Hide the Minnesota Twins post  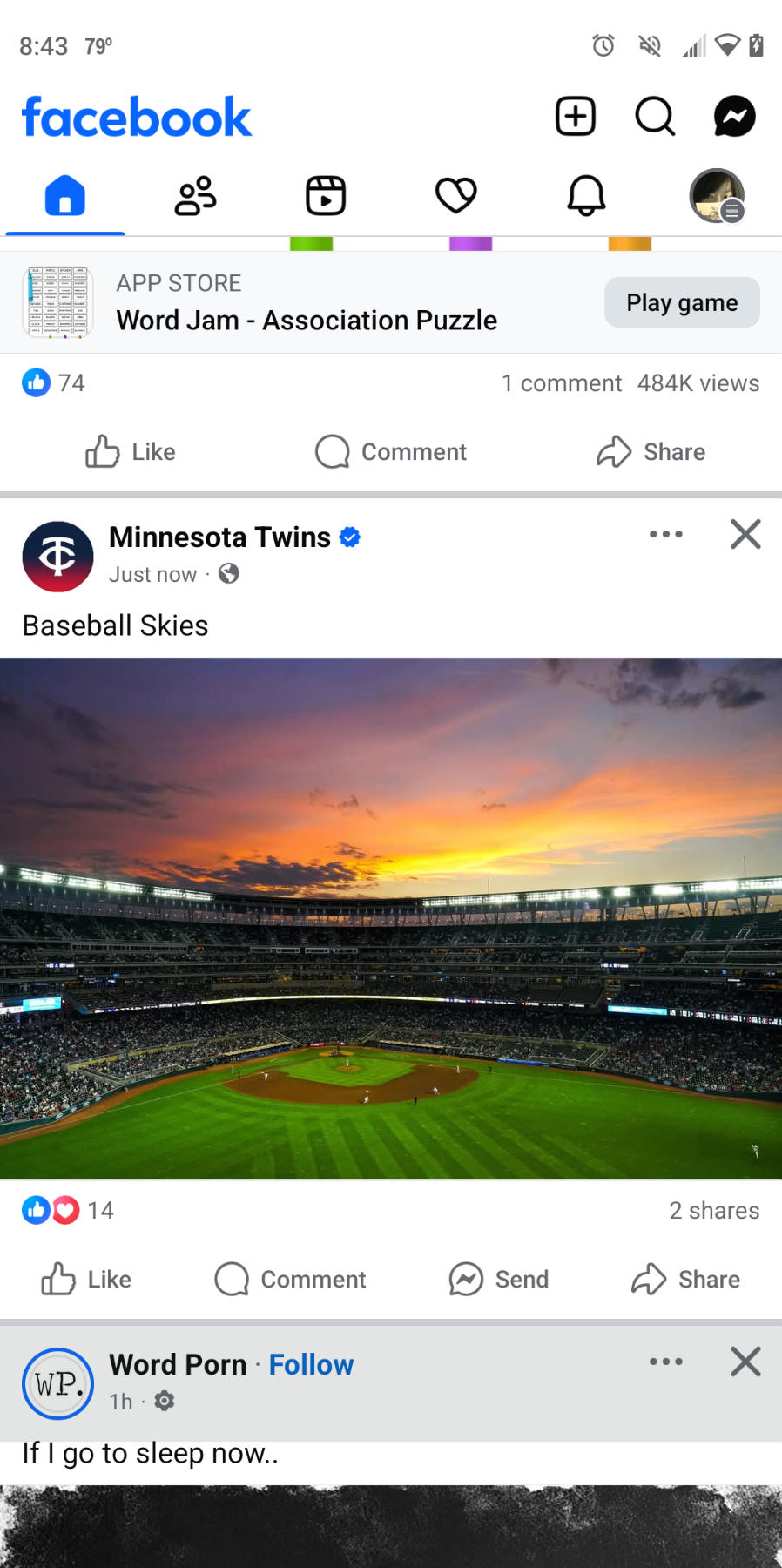(x=745, y=534)
